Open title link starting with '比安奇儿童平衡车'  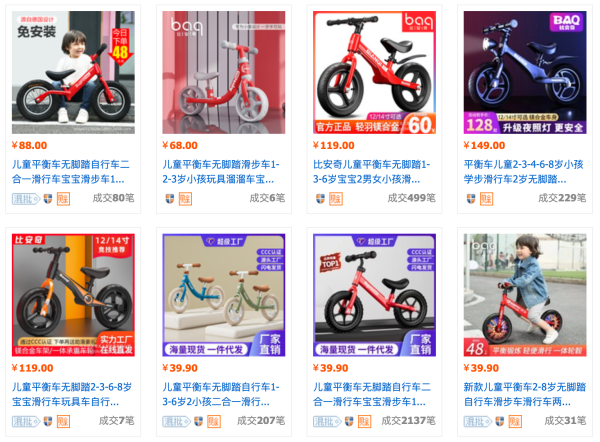(373, 171)
